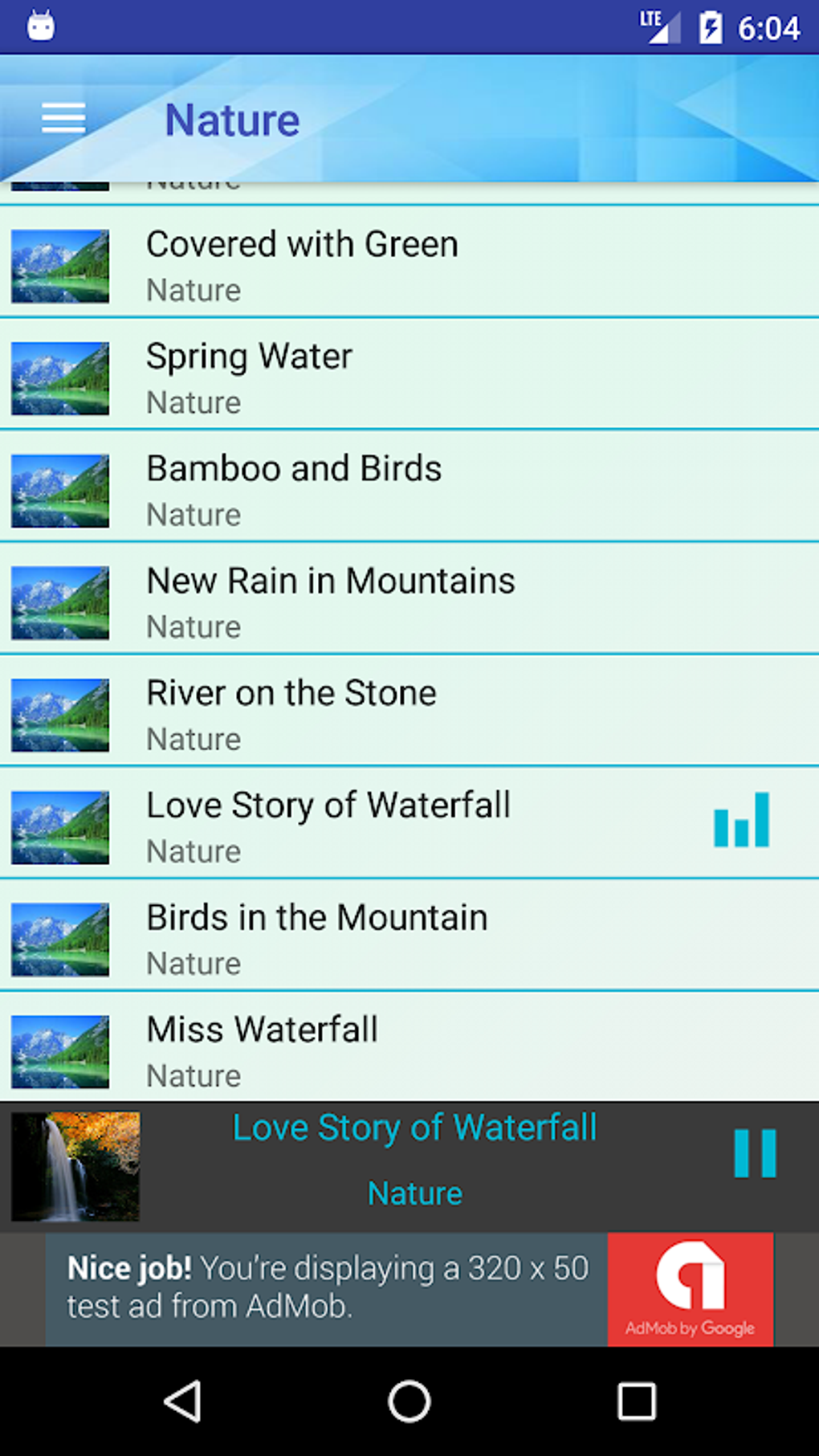Open the AdMob test ad banner
The height and width of the screenshot is (1456, 819).
click(x=409, y=1289)
